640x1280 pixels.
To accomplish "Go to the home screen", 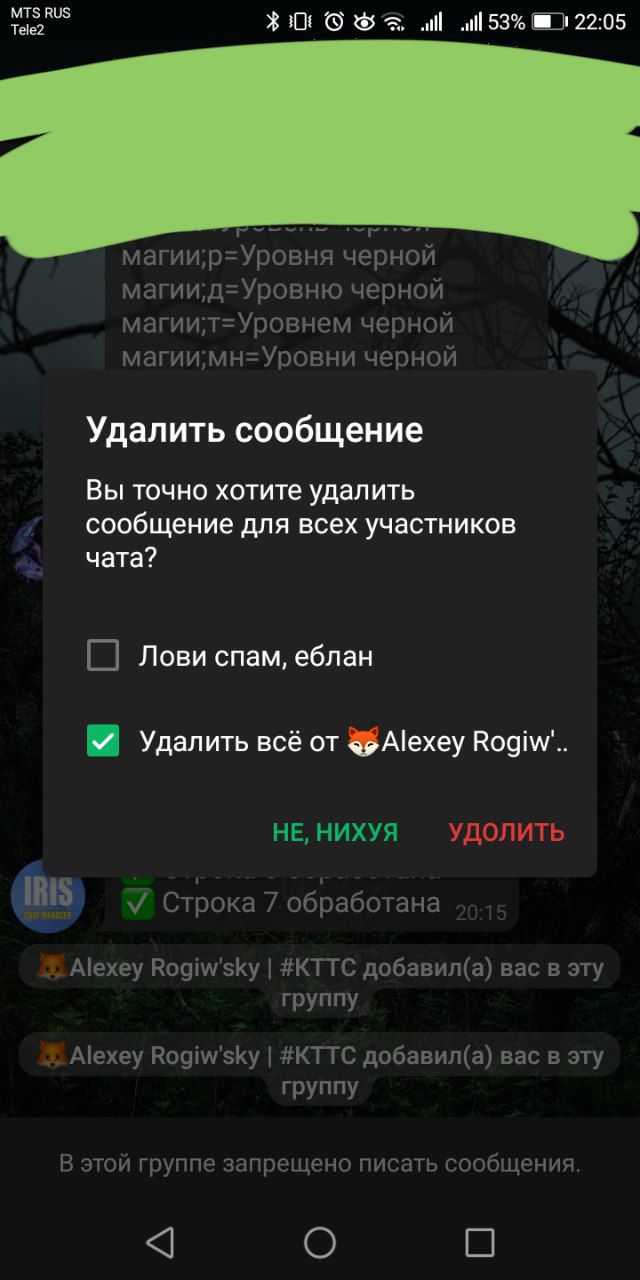I will (x=320, y=1242).
